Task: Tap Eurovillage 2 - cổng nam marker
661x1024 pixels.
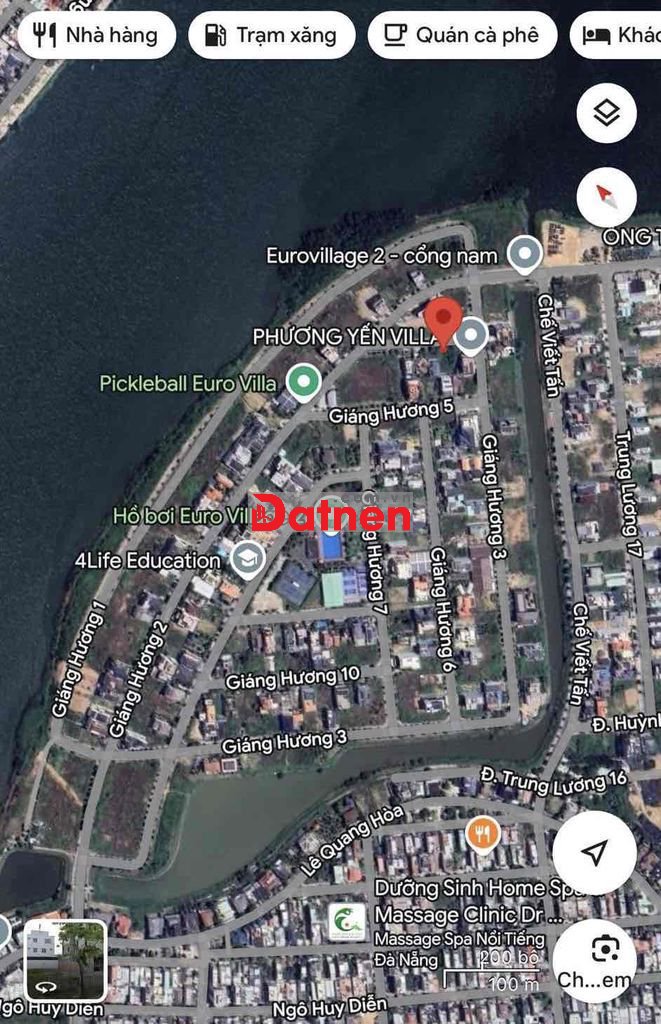Action: 523,255
